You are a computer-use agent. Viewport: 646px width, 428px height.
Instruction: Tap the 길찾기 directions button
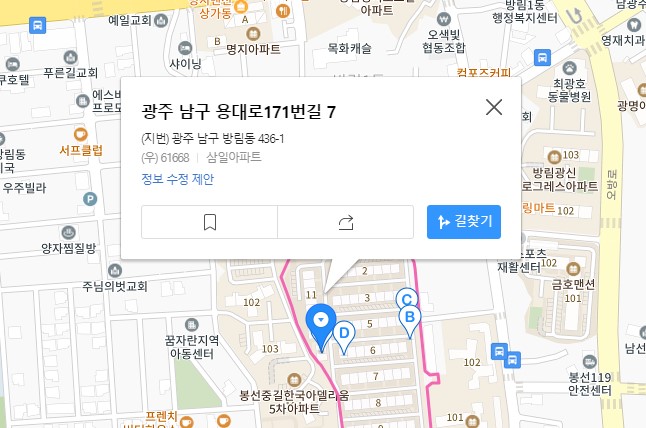pos(464,222)
